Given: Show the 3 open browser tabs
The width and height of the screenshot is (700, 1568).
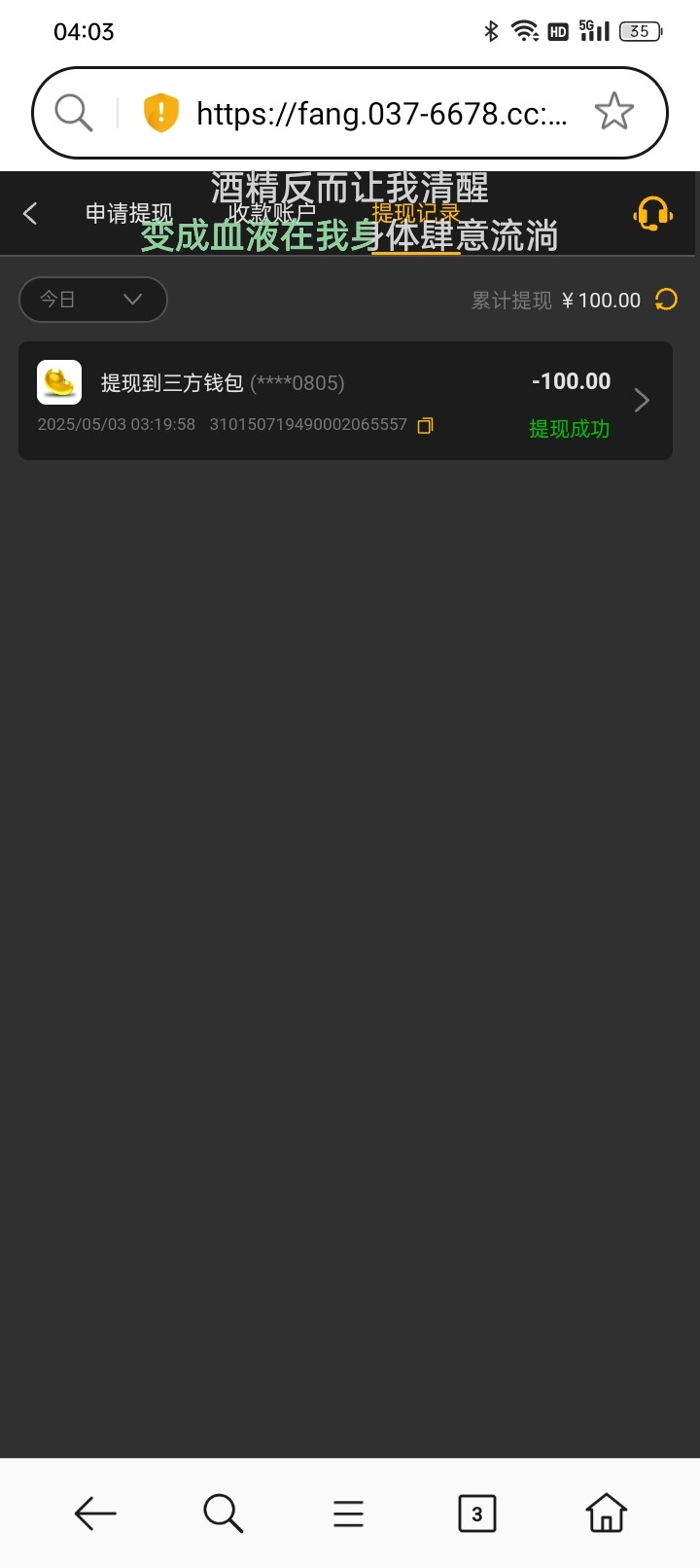Looking at the screenshot, I should (476, 1514).
